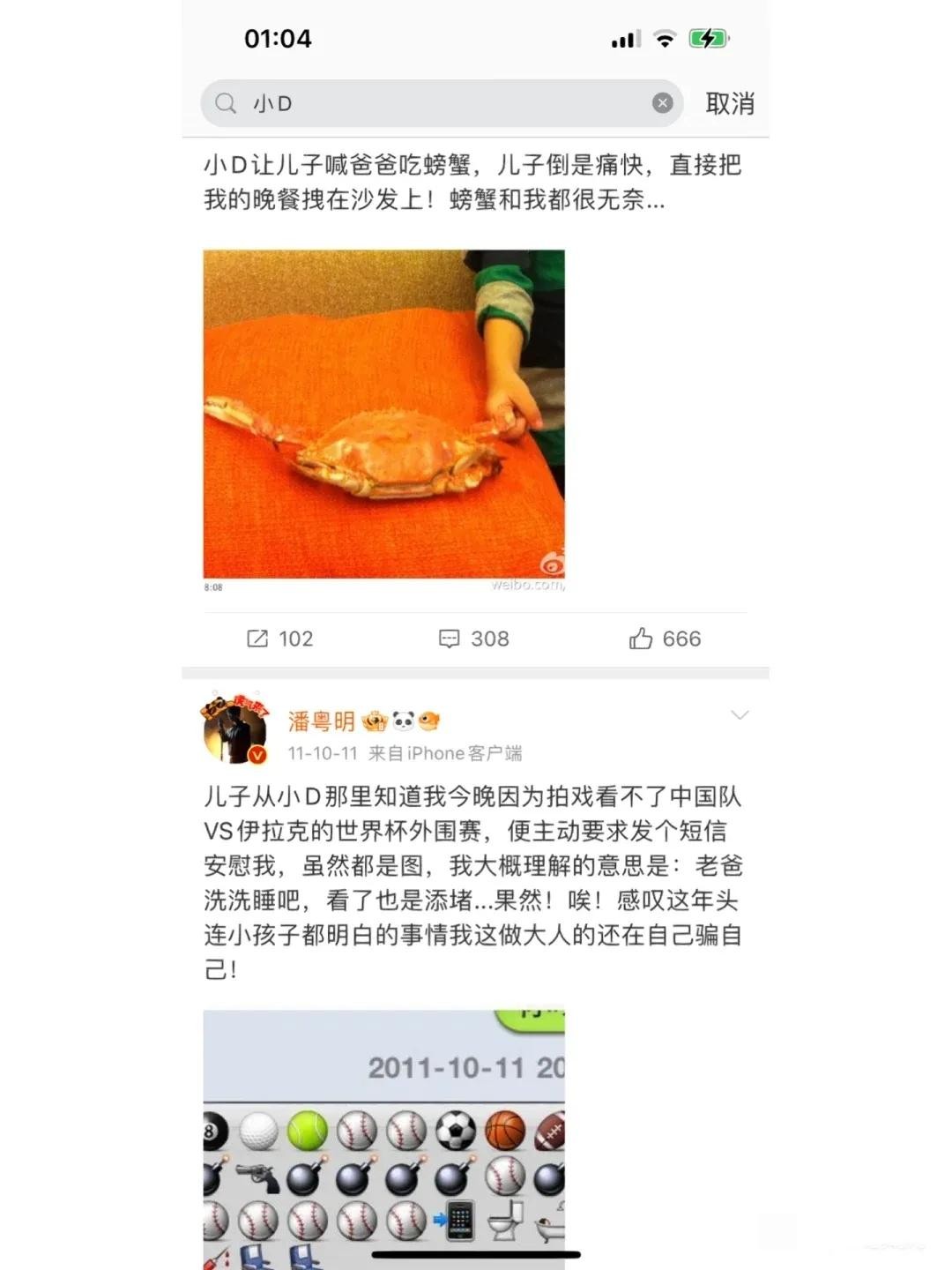Open the crab photo in the first post
The width and height of the screenshot is (952, 1270).
[x=383, y=415]
